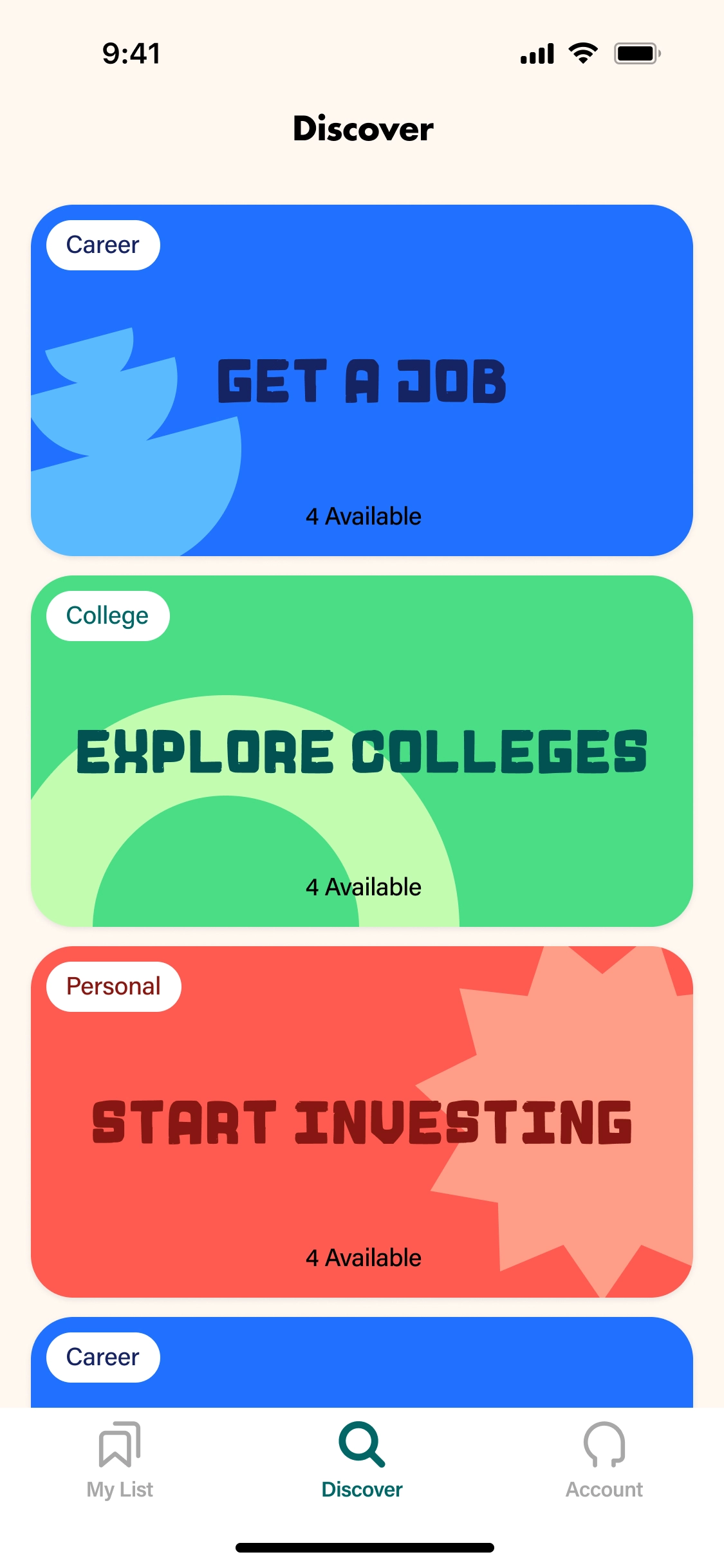Image resolution: width=724 pixels, height=1568 pixels.
Task: Open the Start Investing card
Action: [x=362, y=1122]
